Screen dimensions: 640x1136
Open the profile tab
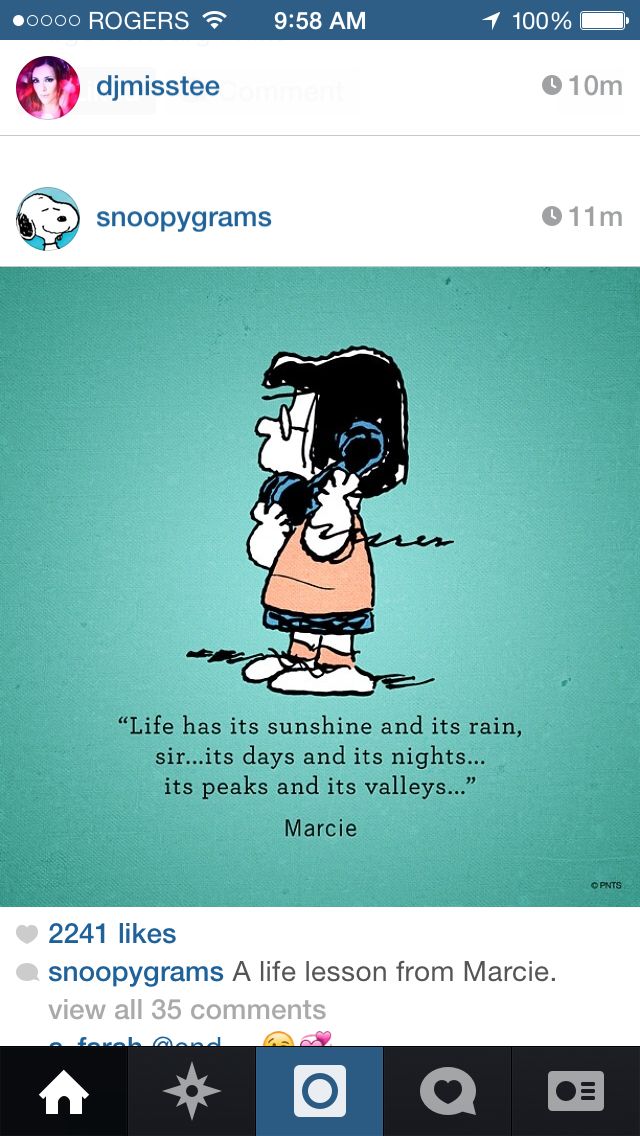(x=576, y=1092)
